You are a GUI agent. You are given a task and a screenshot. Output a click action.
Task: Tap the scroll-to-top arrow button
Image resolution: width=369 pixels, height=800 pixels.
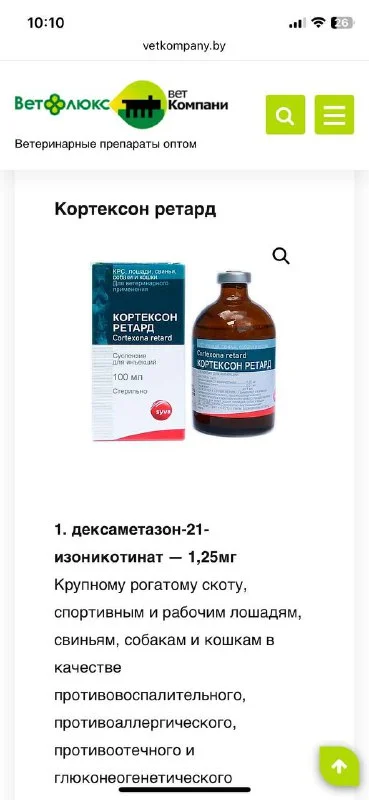[x=339, y=766]
